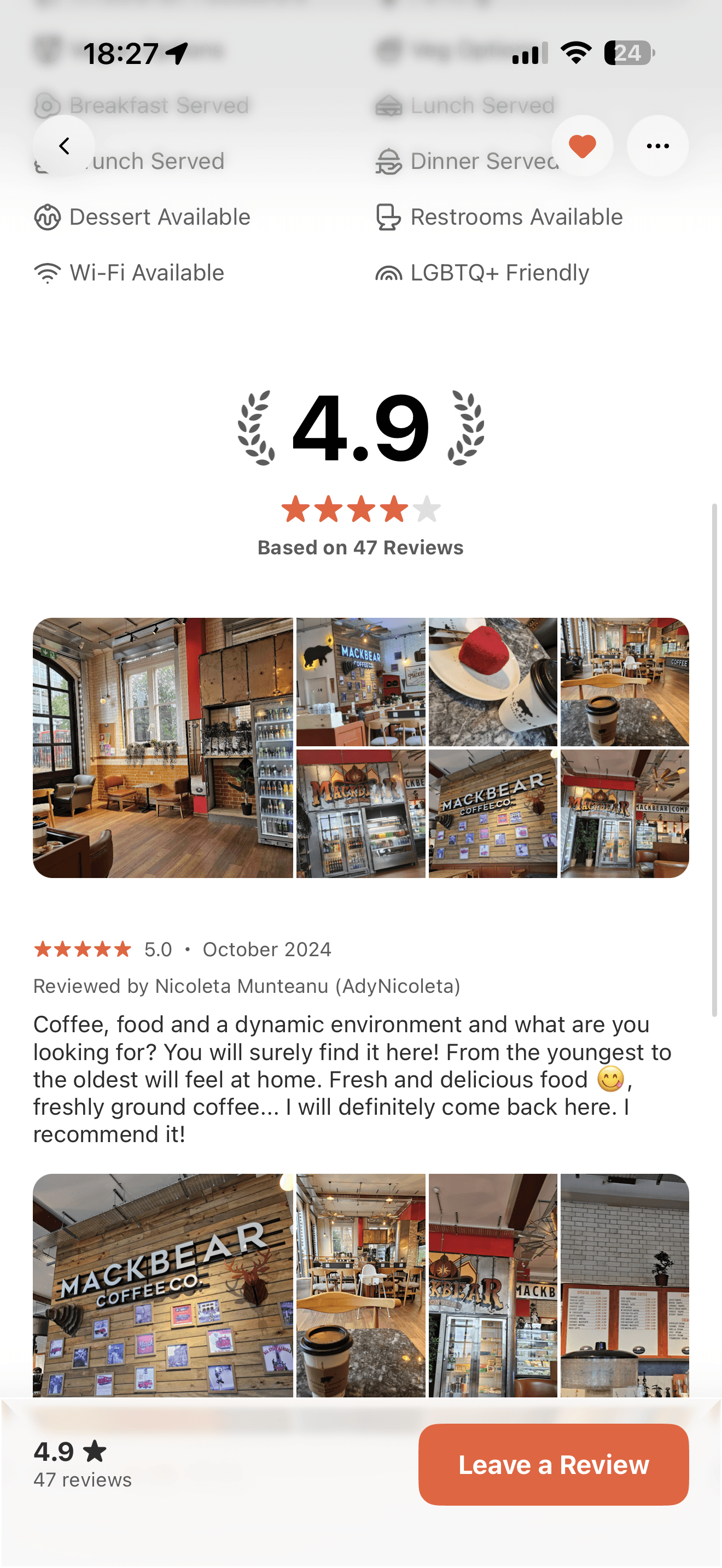Open the photo with the black bear silhouette sign
This screenshot has height=1568, width=722.
coord(361,682)
